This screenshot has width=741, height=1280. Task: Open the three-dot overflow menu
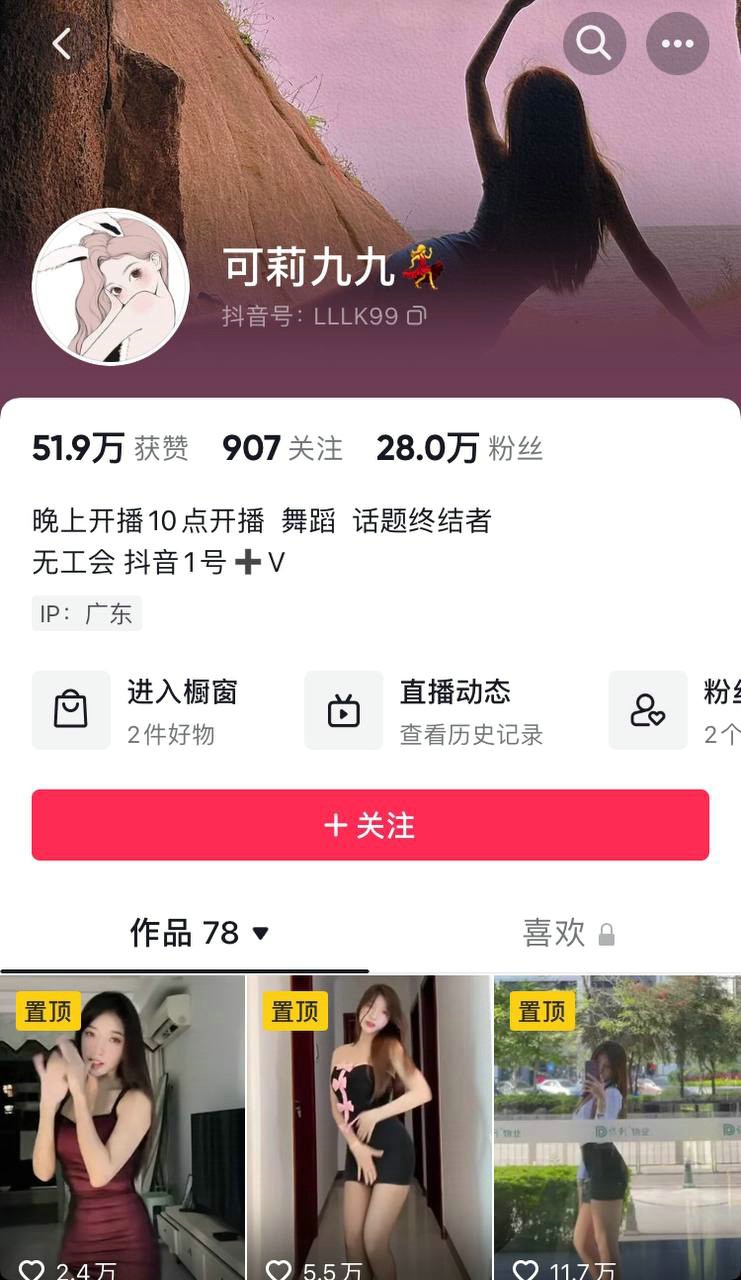click(x=677, y=44)
